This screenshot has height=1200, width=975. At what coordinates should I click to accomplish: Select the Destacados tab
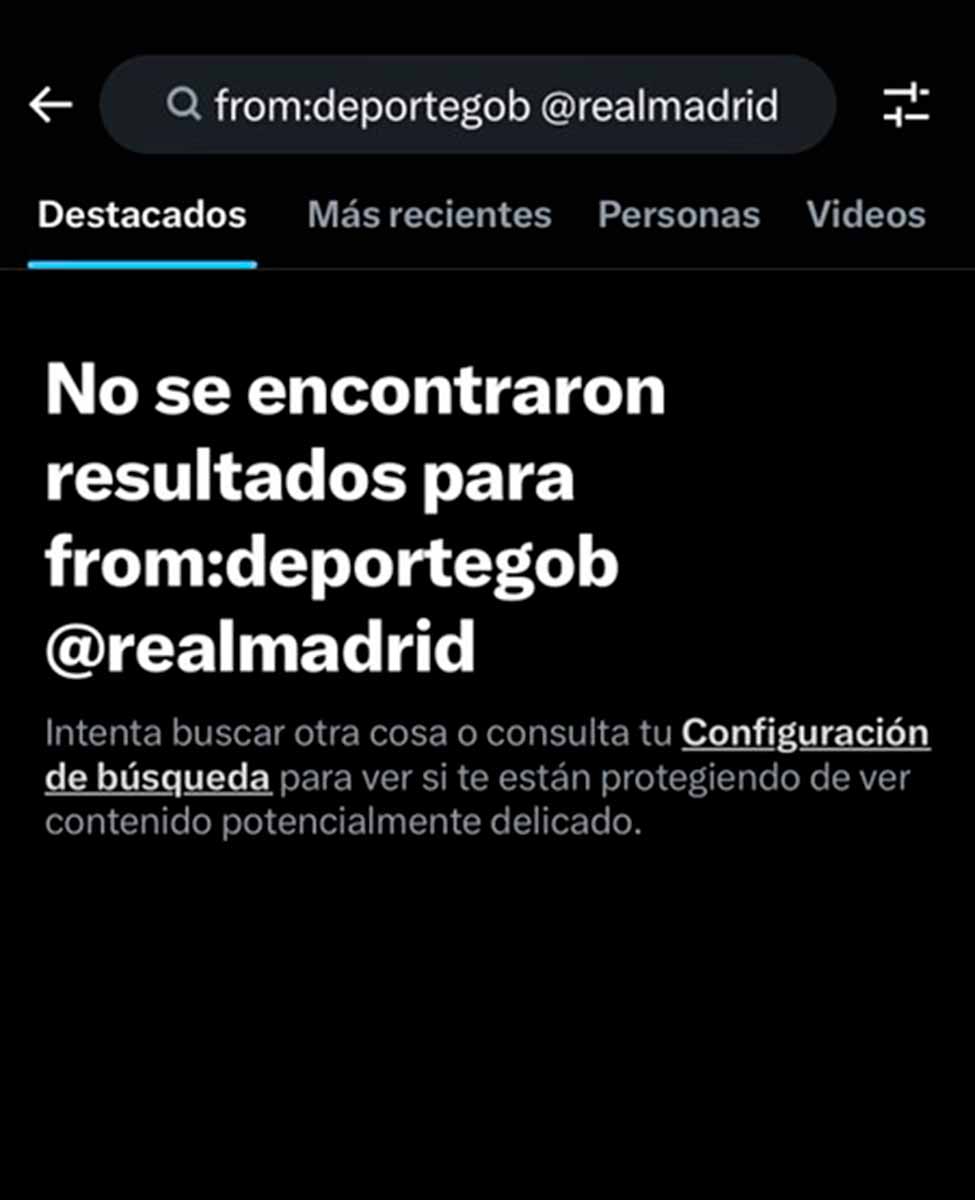point(142,215)
